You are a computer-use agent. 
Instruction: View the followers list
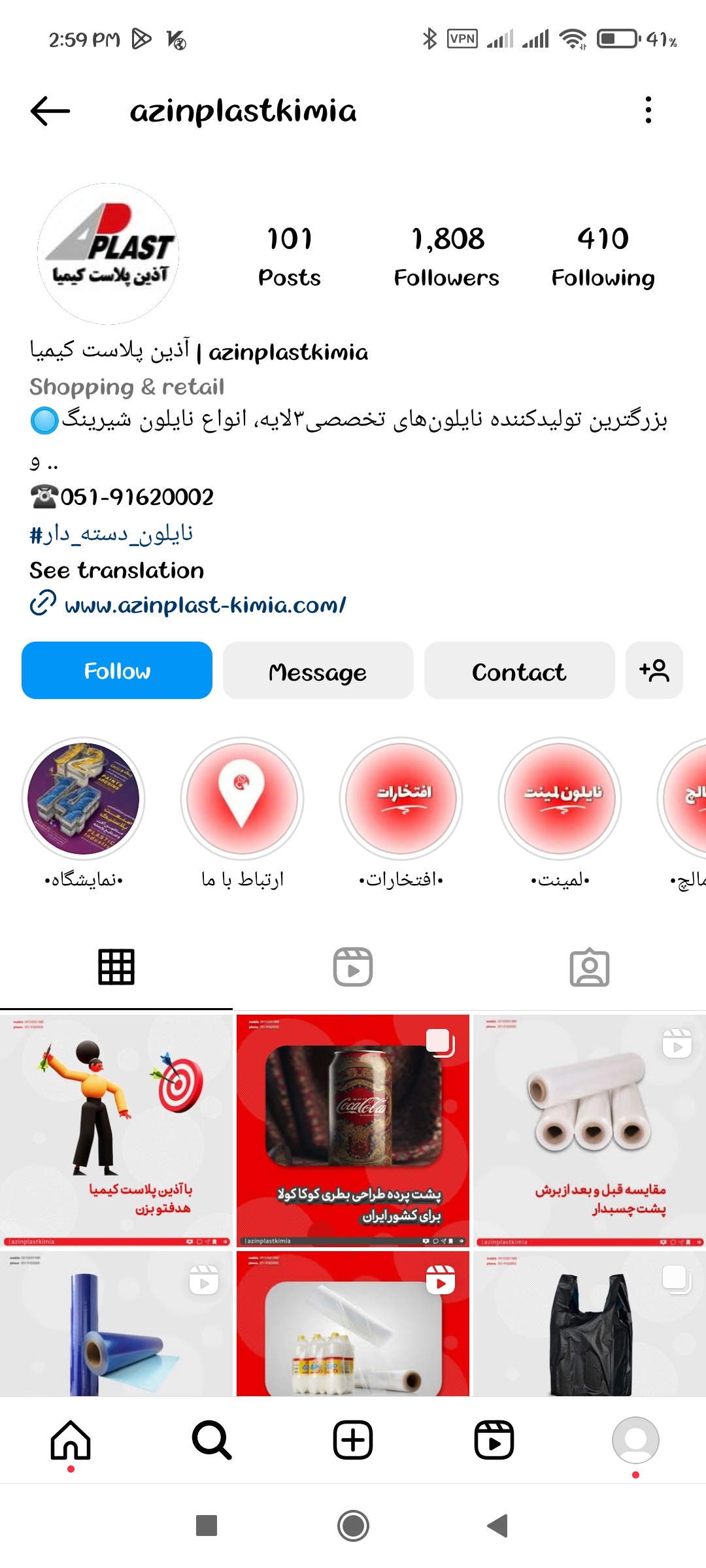click(x=446, y=257)
